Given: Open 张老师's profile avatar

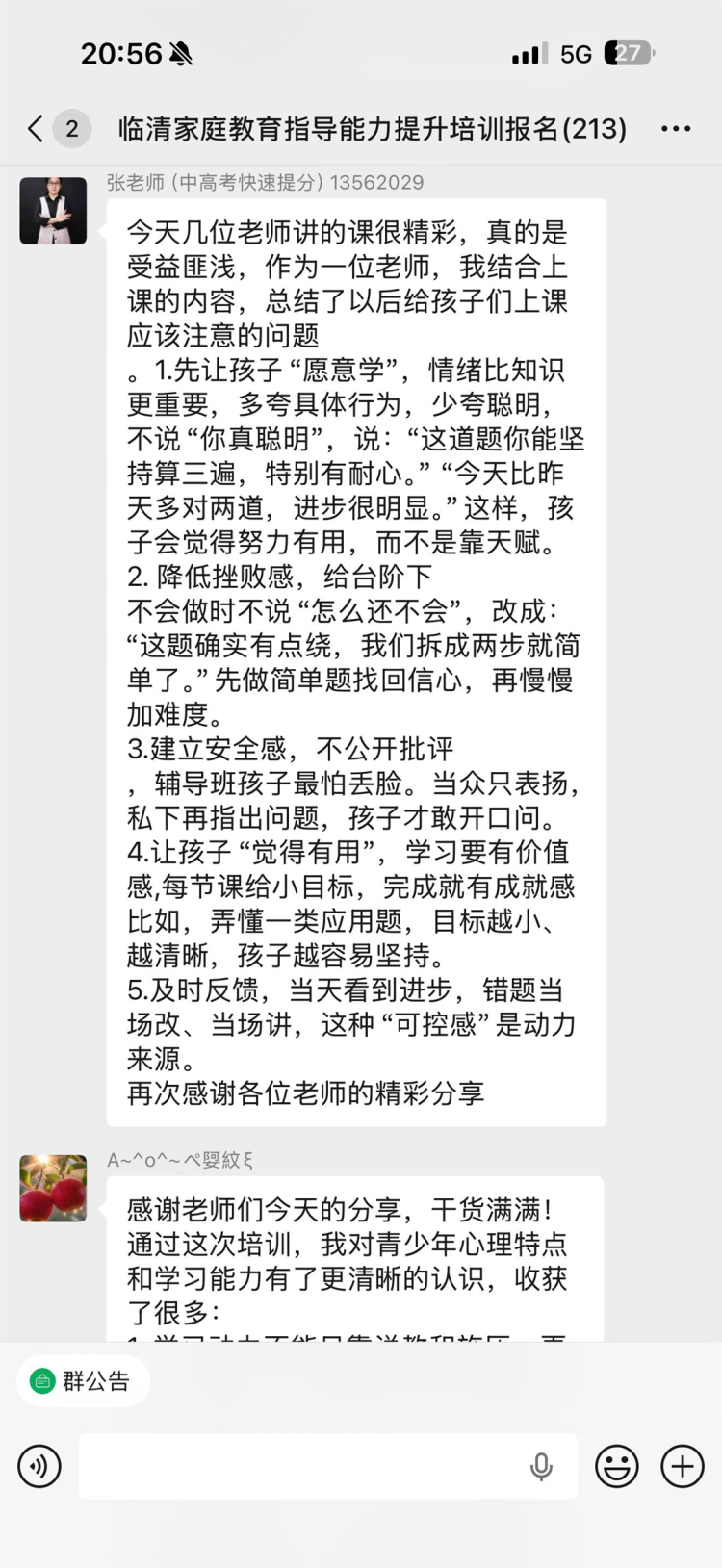Looking at the screenshot, I should pos(53,211).
